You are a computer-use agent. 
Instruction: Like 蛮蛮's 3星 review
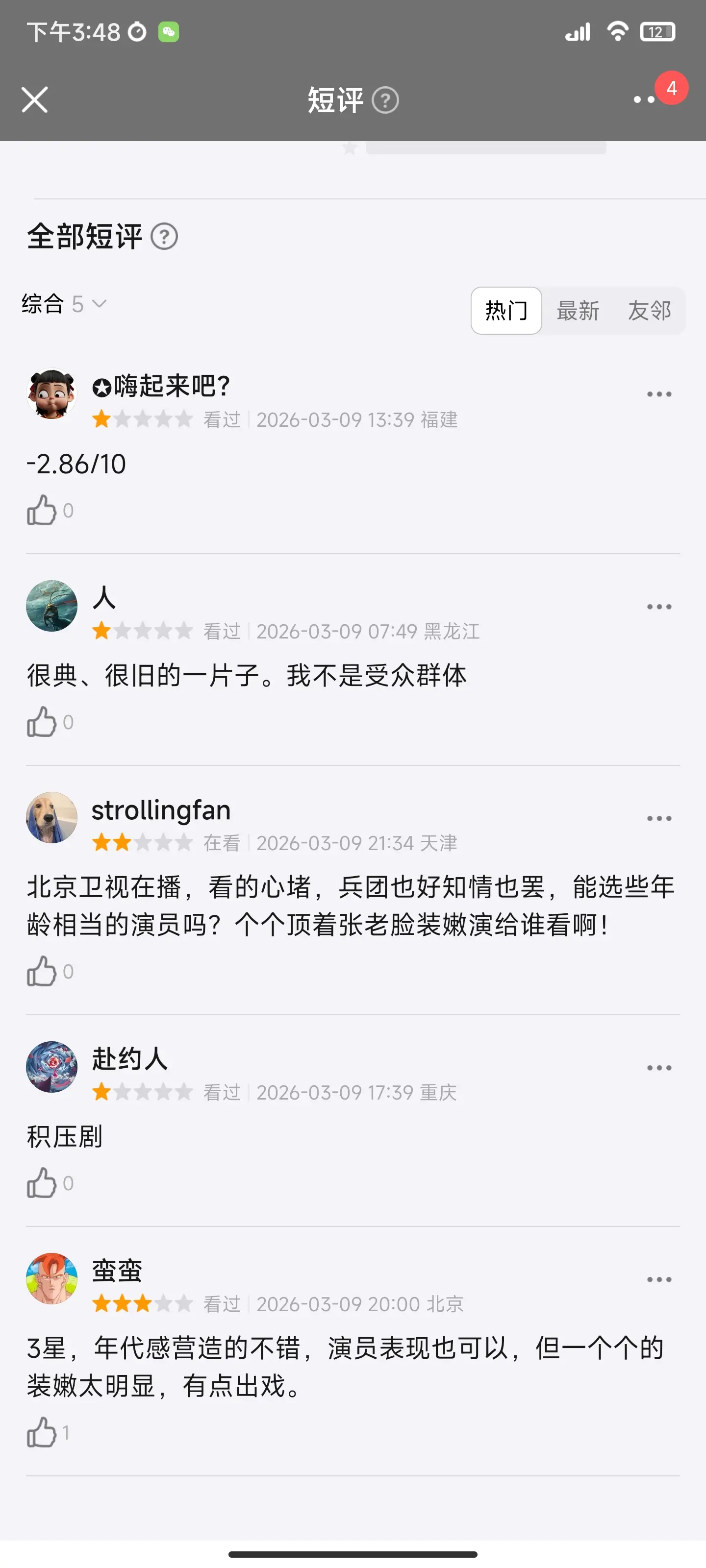click(41, 1432)
